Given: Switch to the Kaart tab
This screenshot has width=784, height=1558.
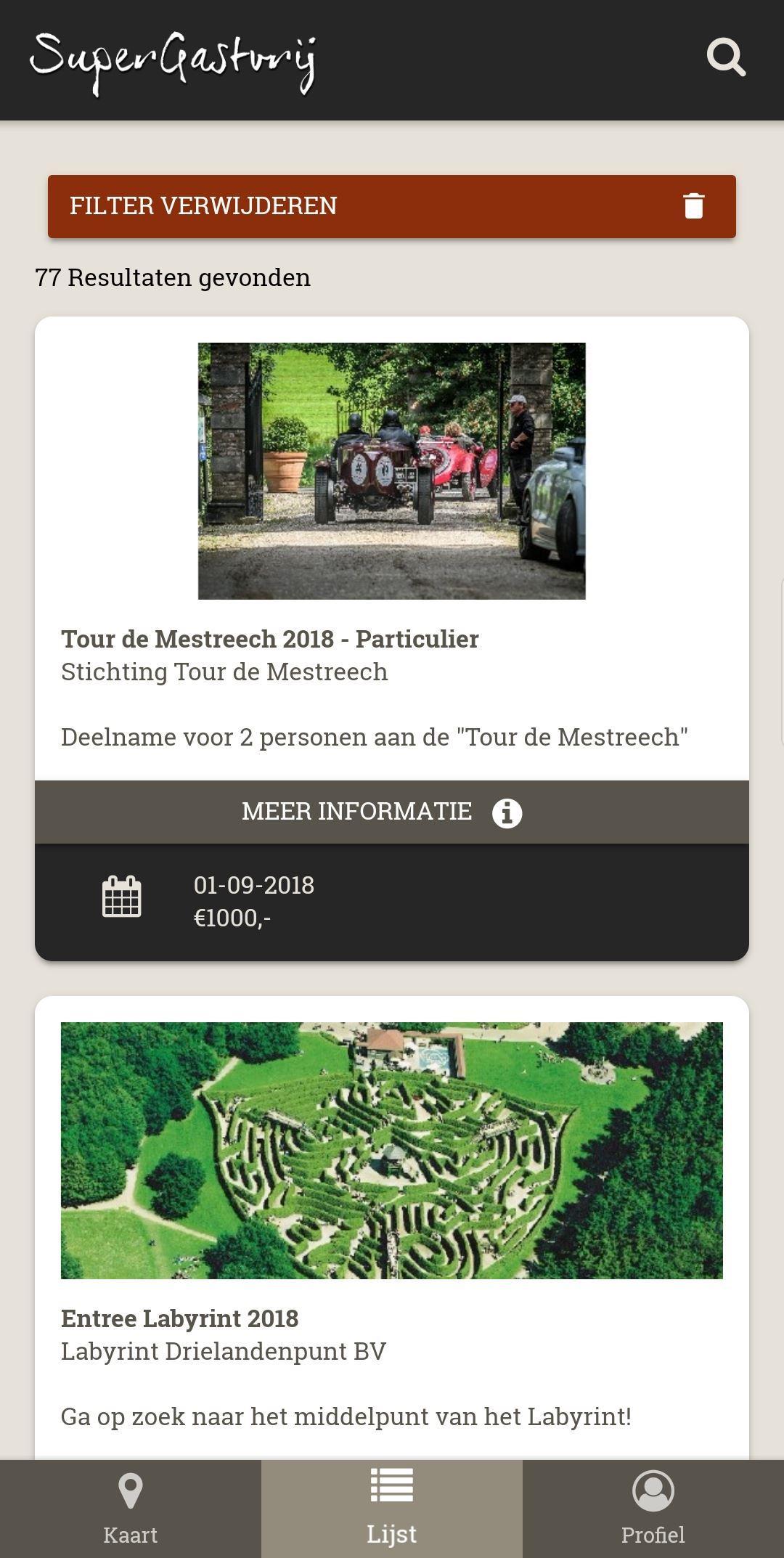Looking at the screenshot, I should pos(131,1509).
